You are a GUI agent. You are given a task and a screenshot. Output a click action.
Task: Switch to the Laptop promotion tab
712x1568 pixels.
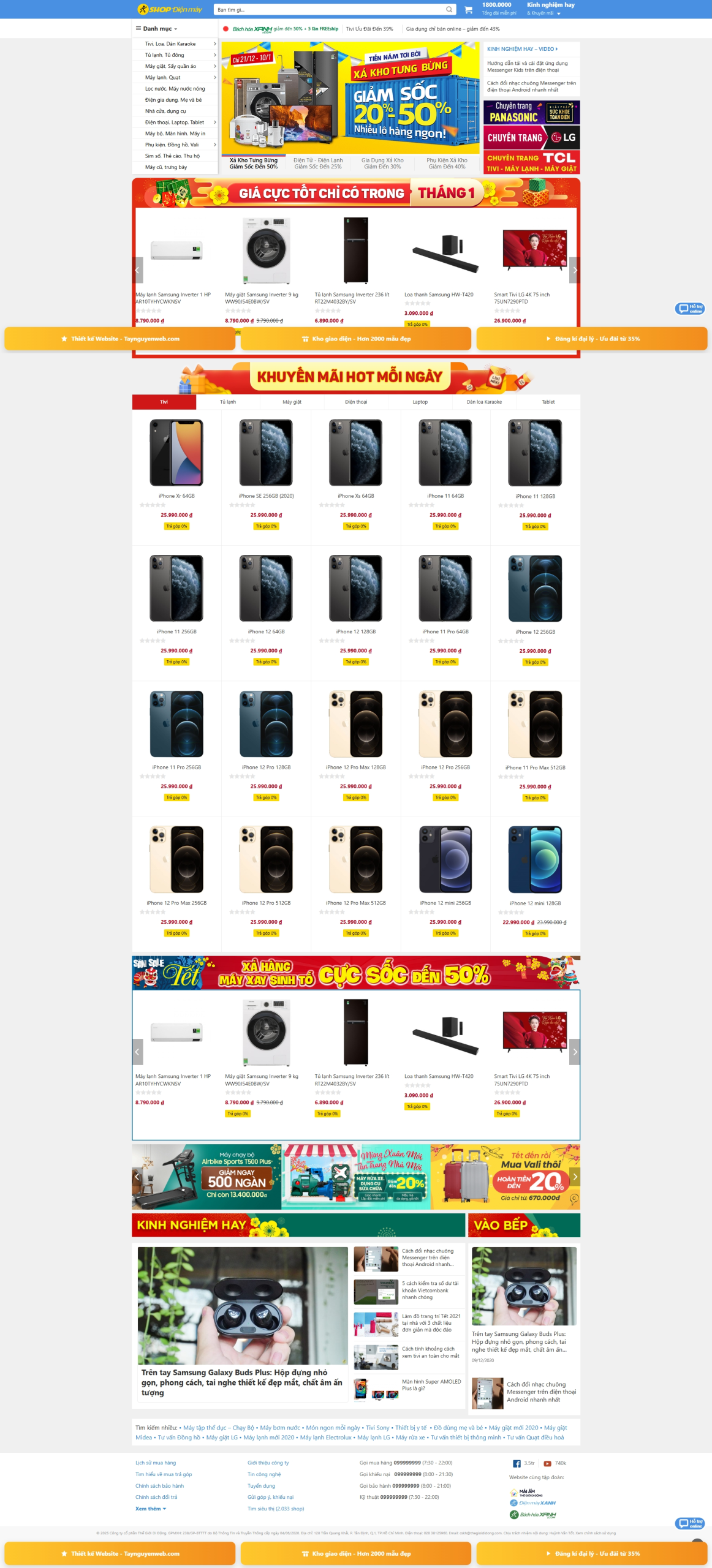[x=420, y=402]
